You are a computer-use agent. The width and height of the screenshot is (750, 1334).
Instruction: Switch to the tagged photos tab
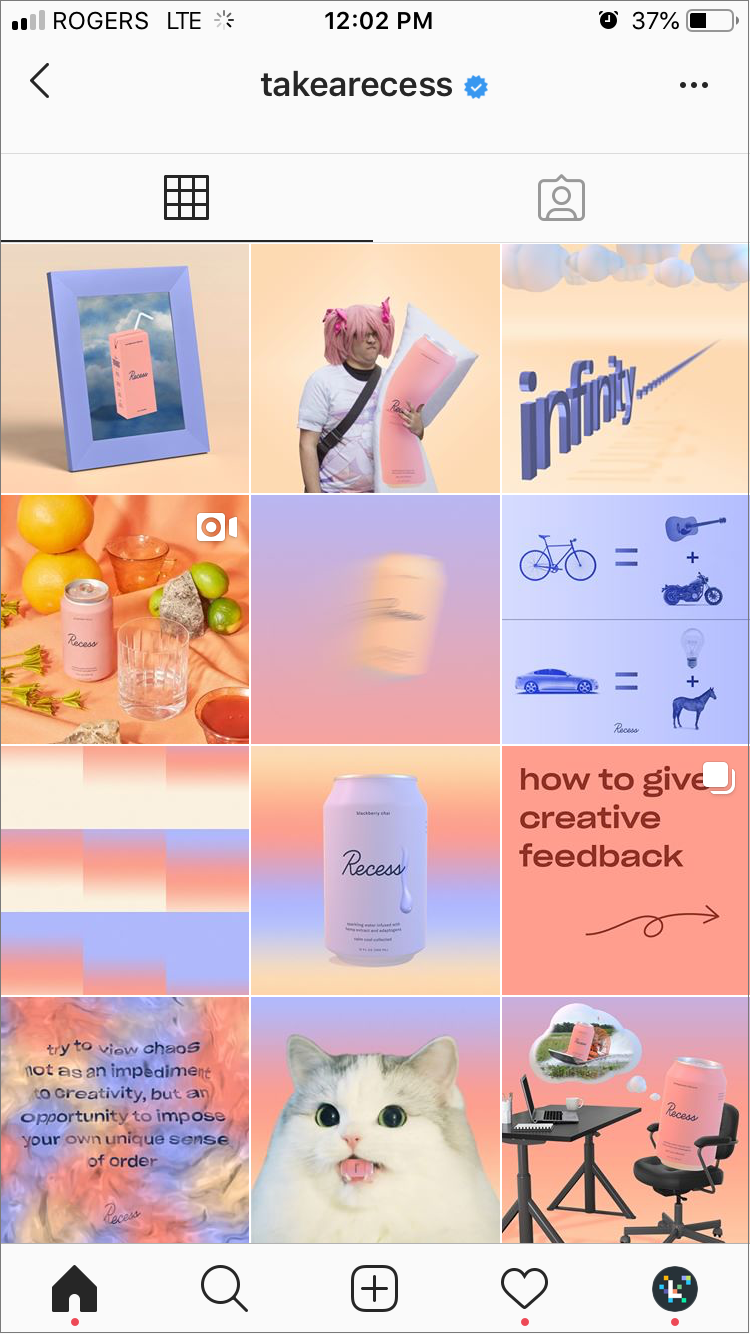click(561, 198)
